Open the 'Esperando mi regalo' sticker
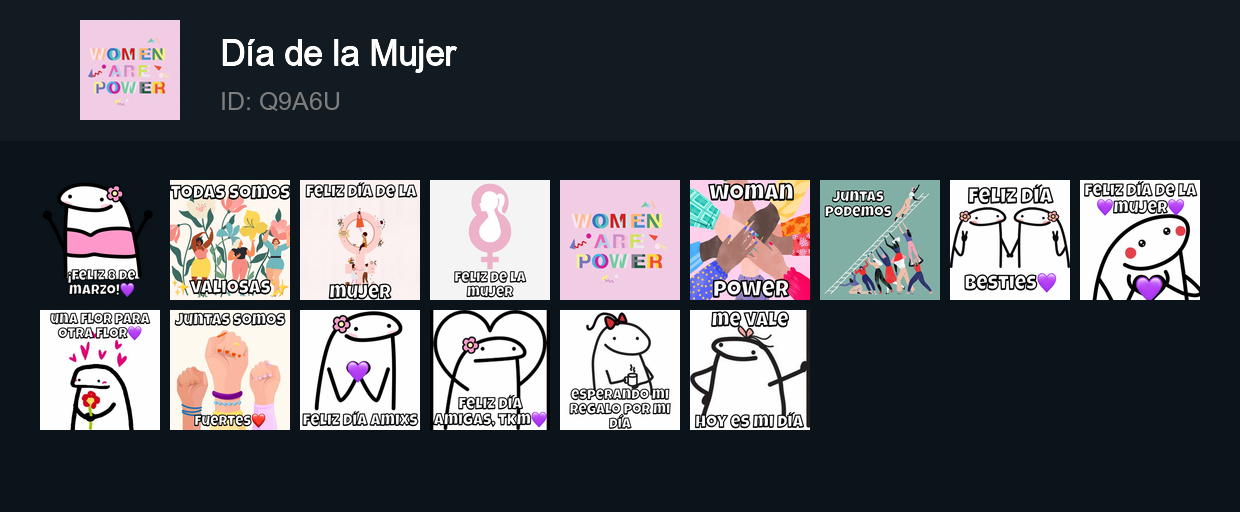Image resolution: width=1240 pixels, height=512 pixels. (620, 370)
